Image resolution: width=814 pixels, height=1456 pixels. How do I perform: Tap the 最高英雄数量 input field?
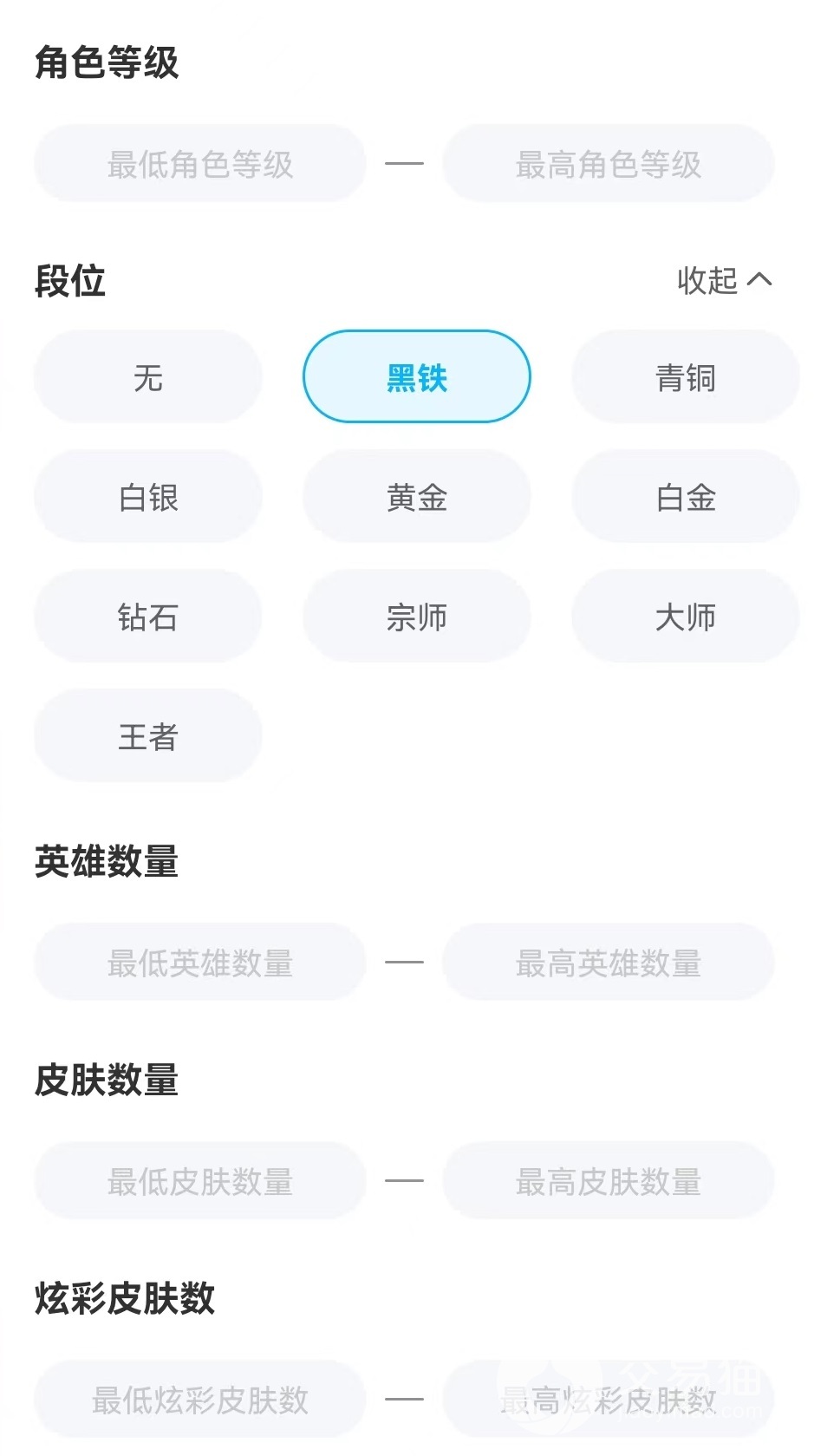pyautogui.click(x=608, y=963)
